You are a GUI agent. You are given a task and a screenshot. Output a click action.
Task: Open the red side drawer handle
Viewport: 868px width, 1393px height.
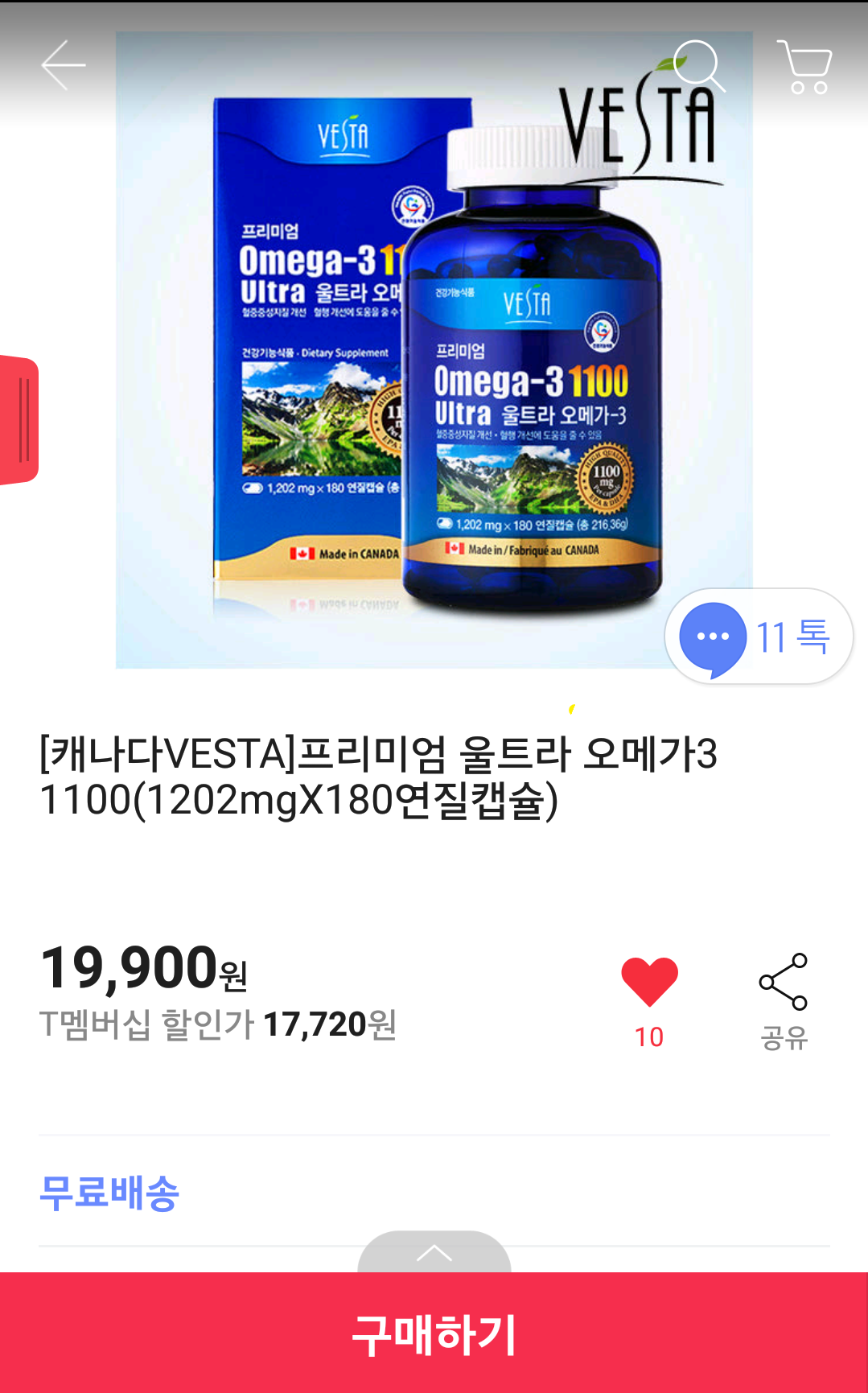[x=20, y=419]
